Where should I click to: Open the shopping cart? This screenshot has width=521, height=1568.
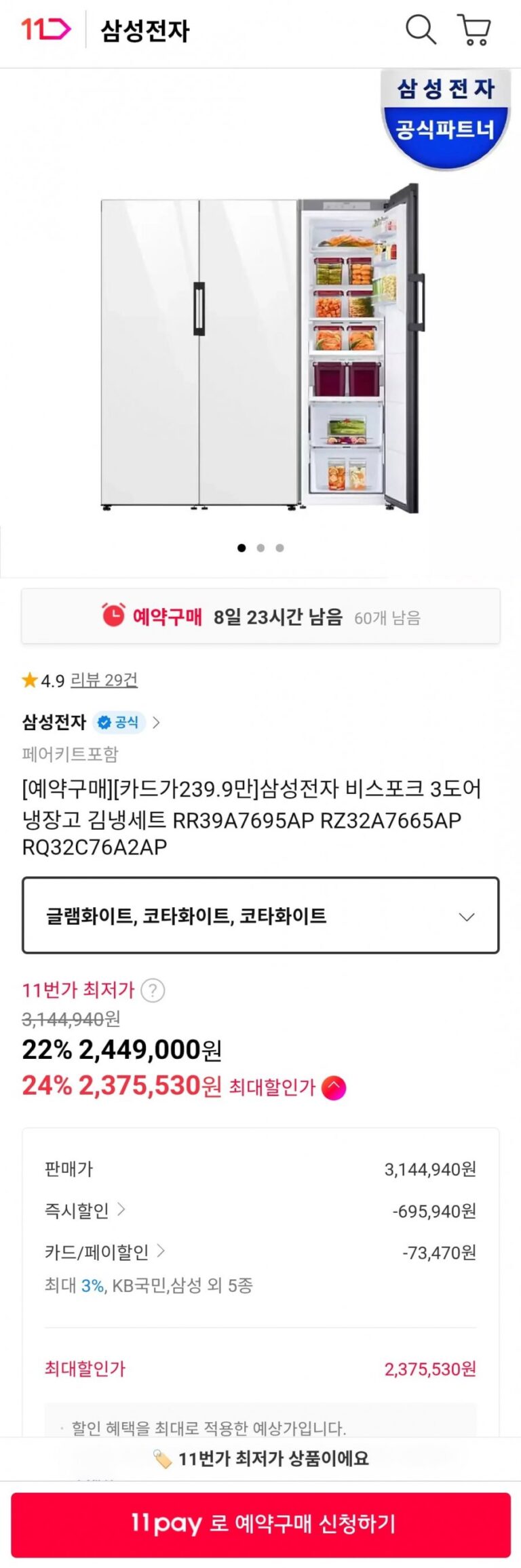pyautogui.click(x=474, y=30)
